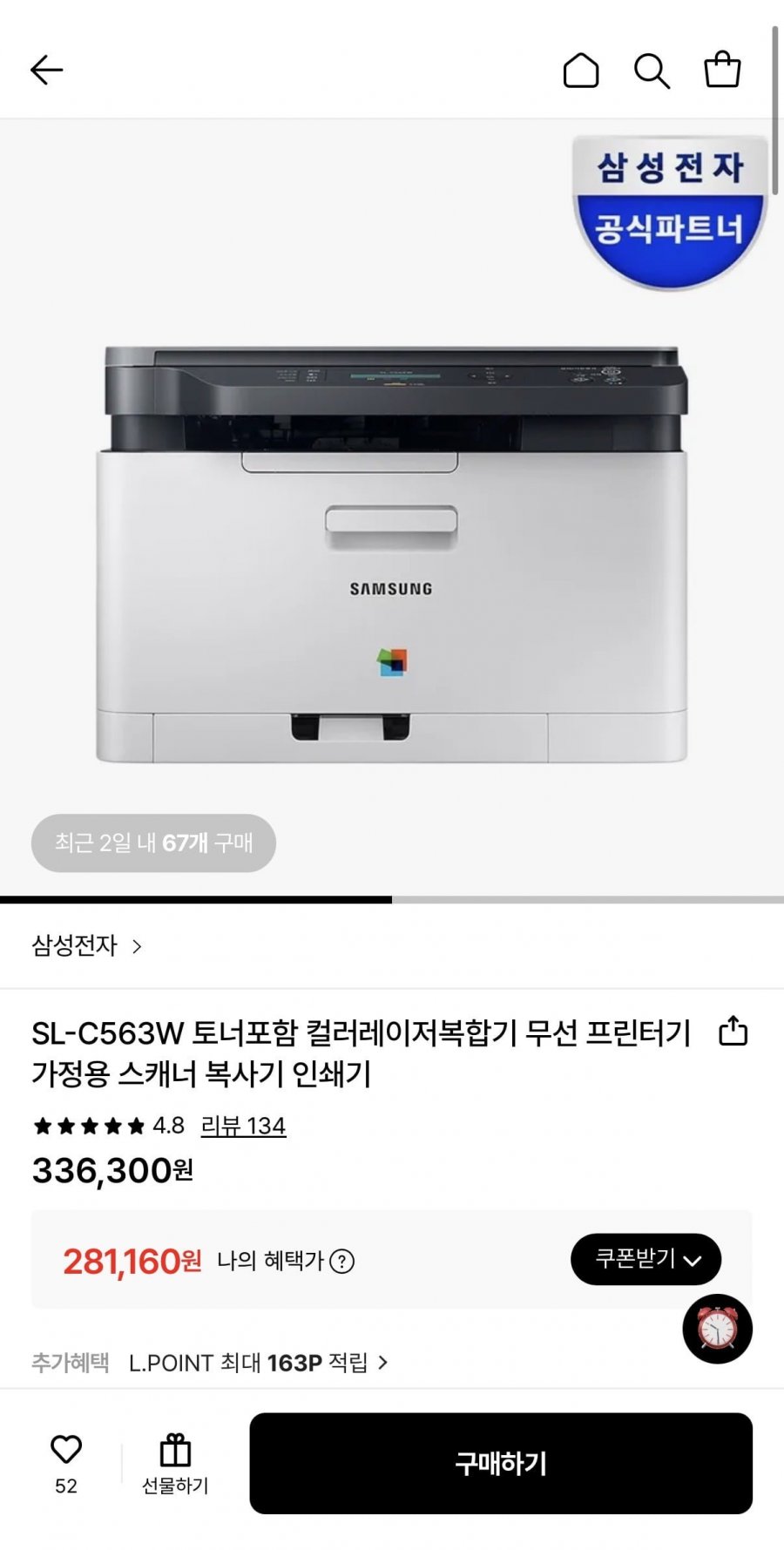Viewport: 784px width, 1550px height.
Task: Show info for 나의 혜택가 question mark
Action: pos(342,1261)
